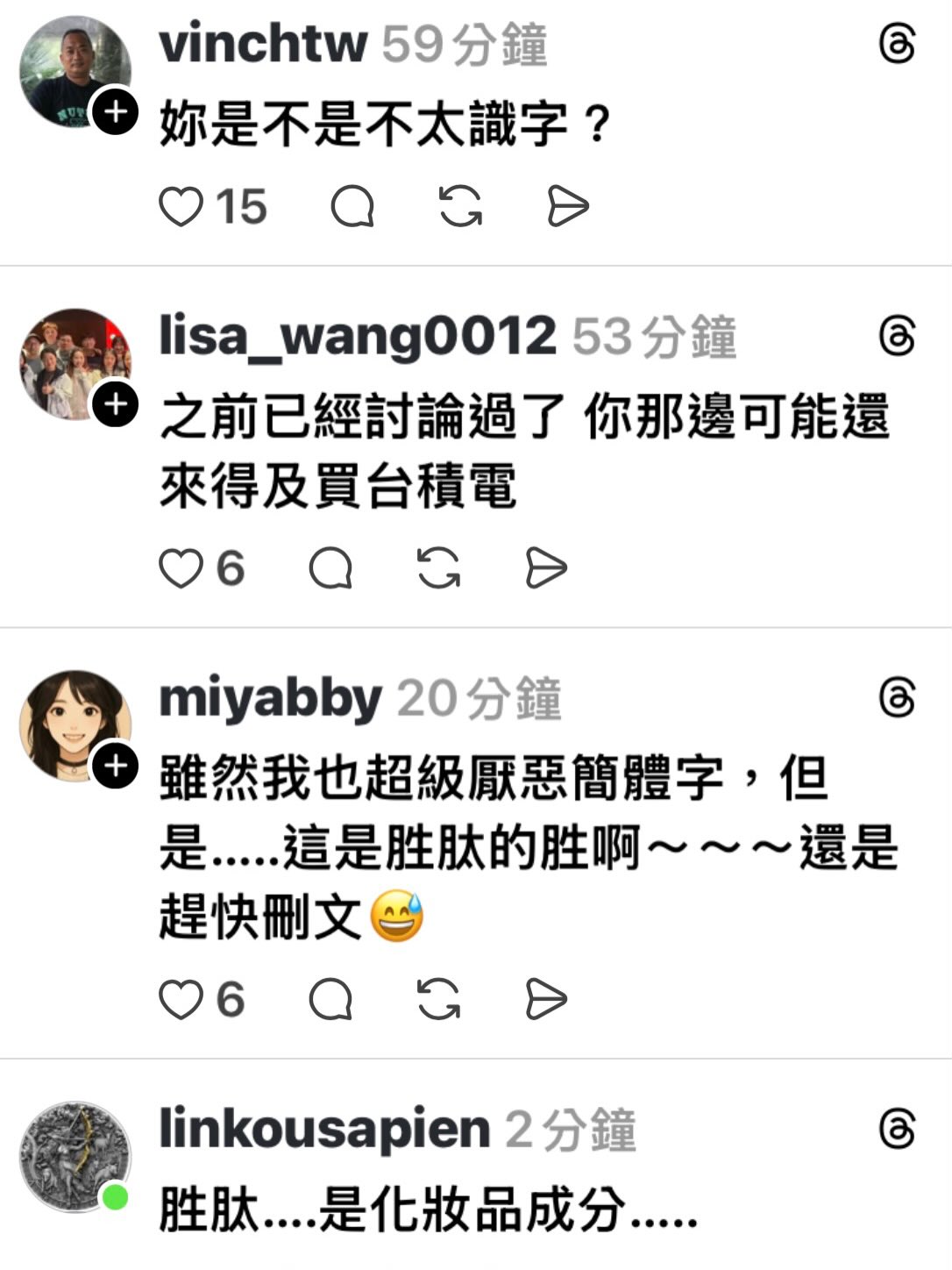
Task: Like vinchtw's comment
Action: tap(181, 207)
